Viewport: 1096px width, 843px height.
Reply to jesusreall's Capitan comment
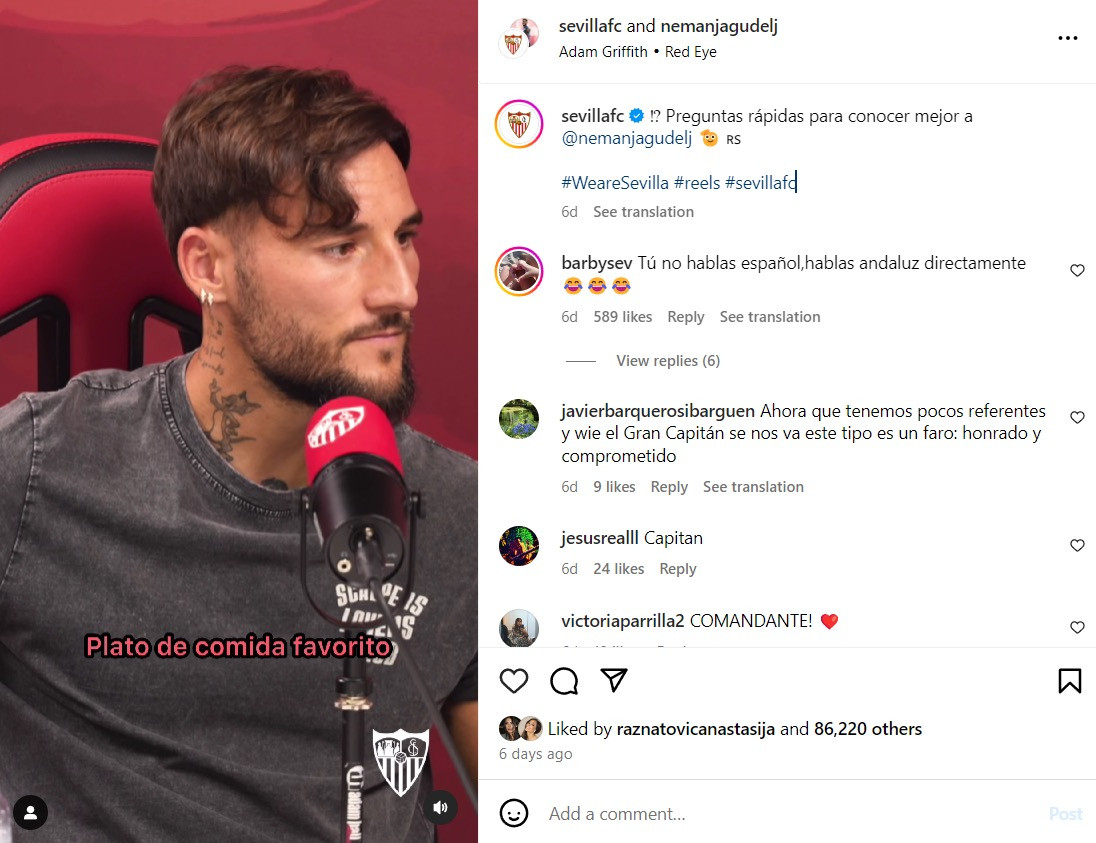tap(677, 569)
